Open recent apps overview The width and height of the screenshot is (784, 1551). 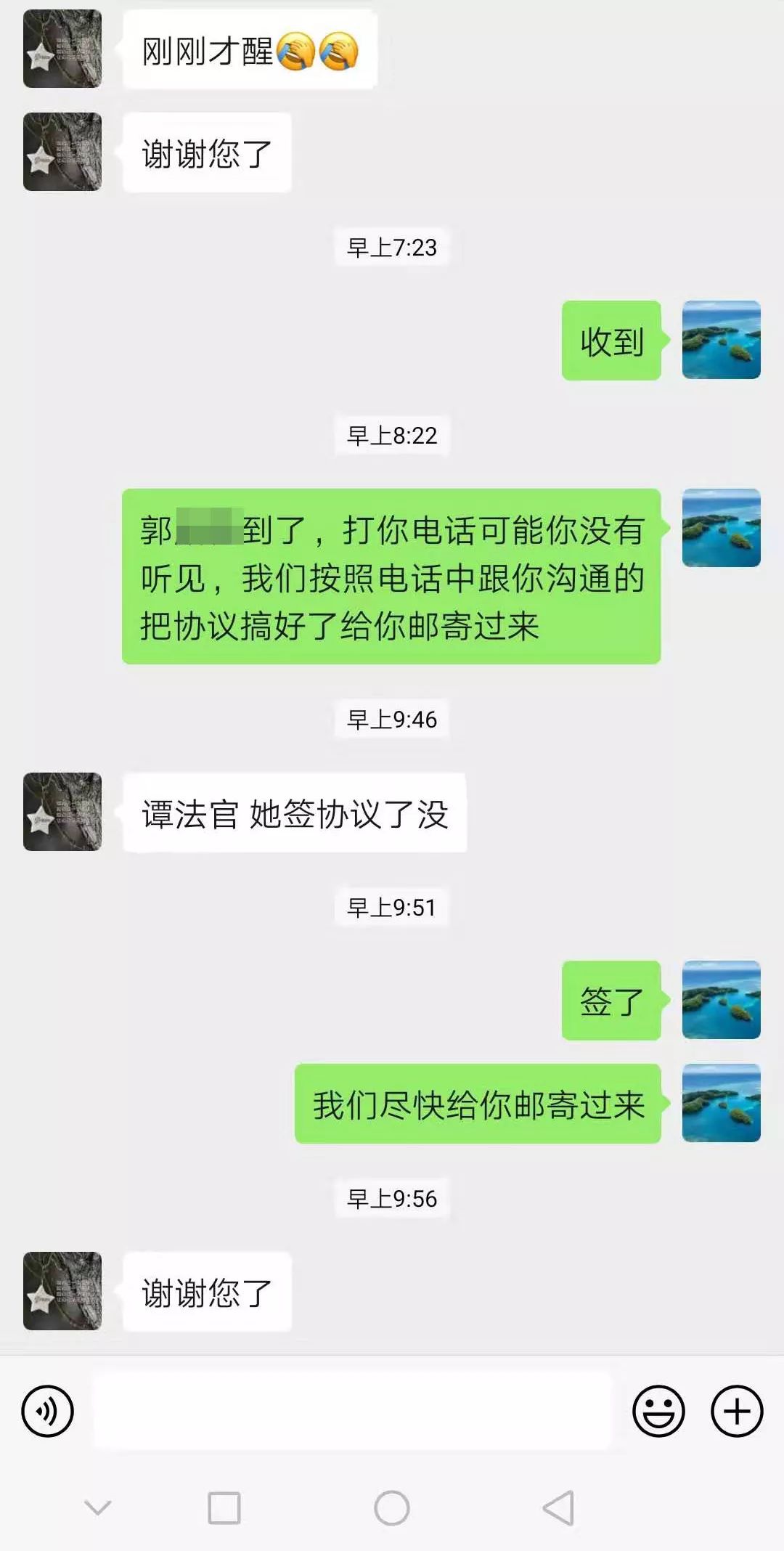coord(224,1508)
